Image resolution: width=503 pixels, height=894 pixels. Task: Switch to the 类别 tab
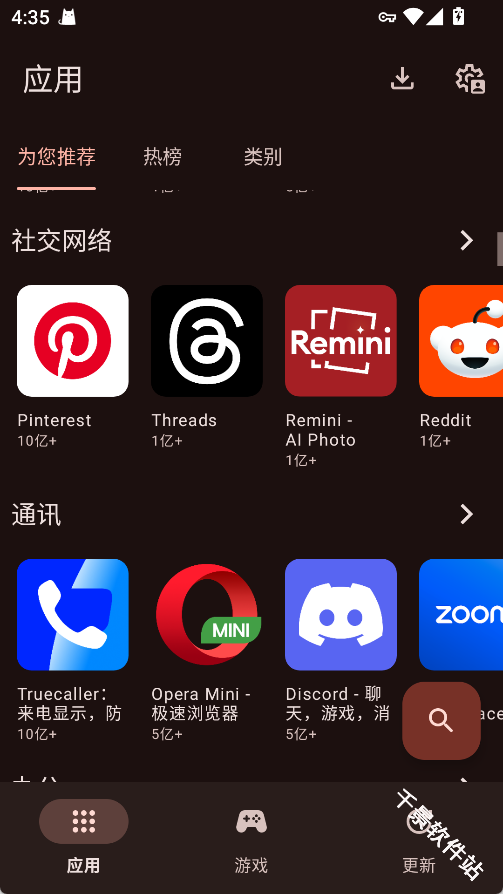263,157
